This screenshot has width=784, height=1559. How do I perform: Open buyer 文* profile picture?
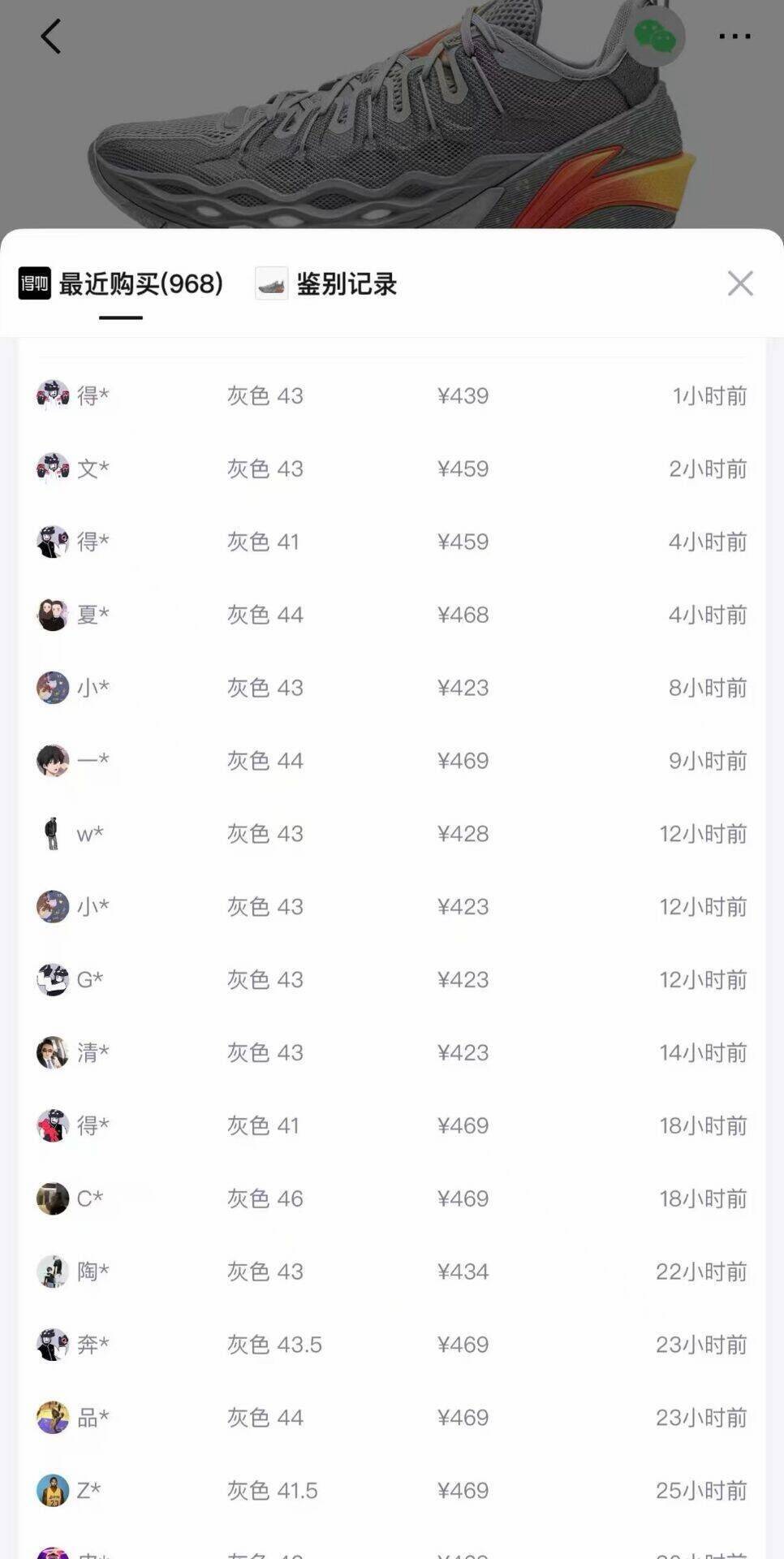52,469
